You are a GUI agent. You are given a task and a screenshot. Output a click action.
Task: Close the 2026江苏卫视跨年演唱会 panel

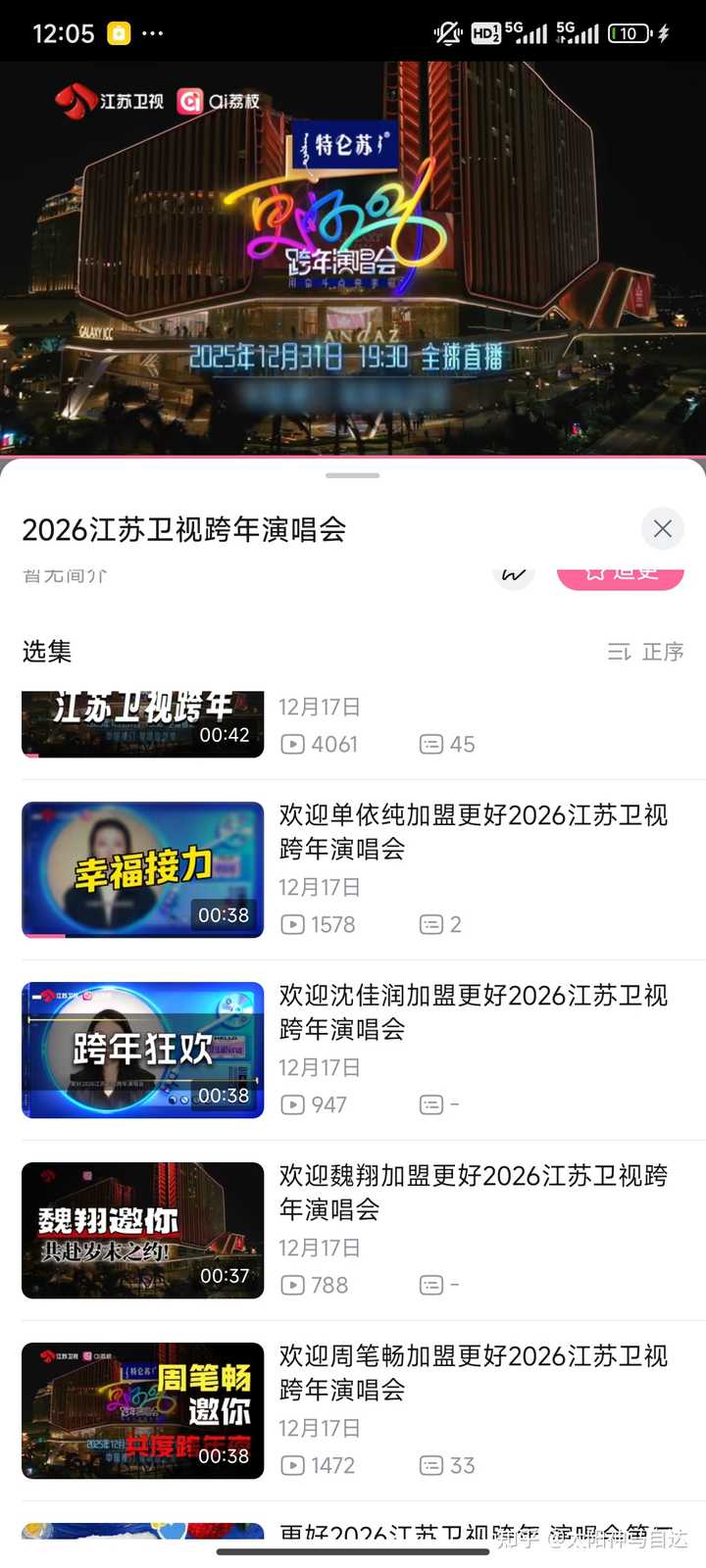click(x=663, y=529)
